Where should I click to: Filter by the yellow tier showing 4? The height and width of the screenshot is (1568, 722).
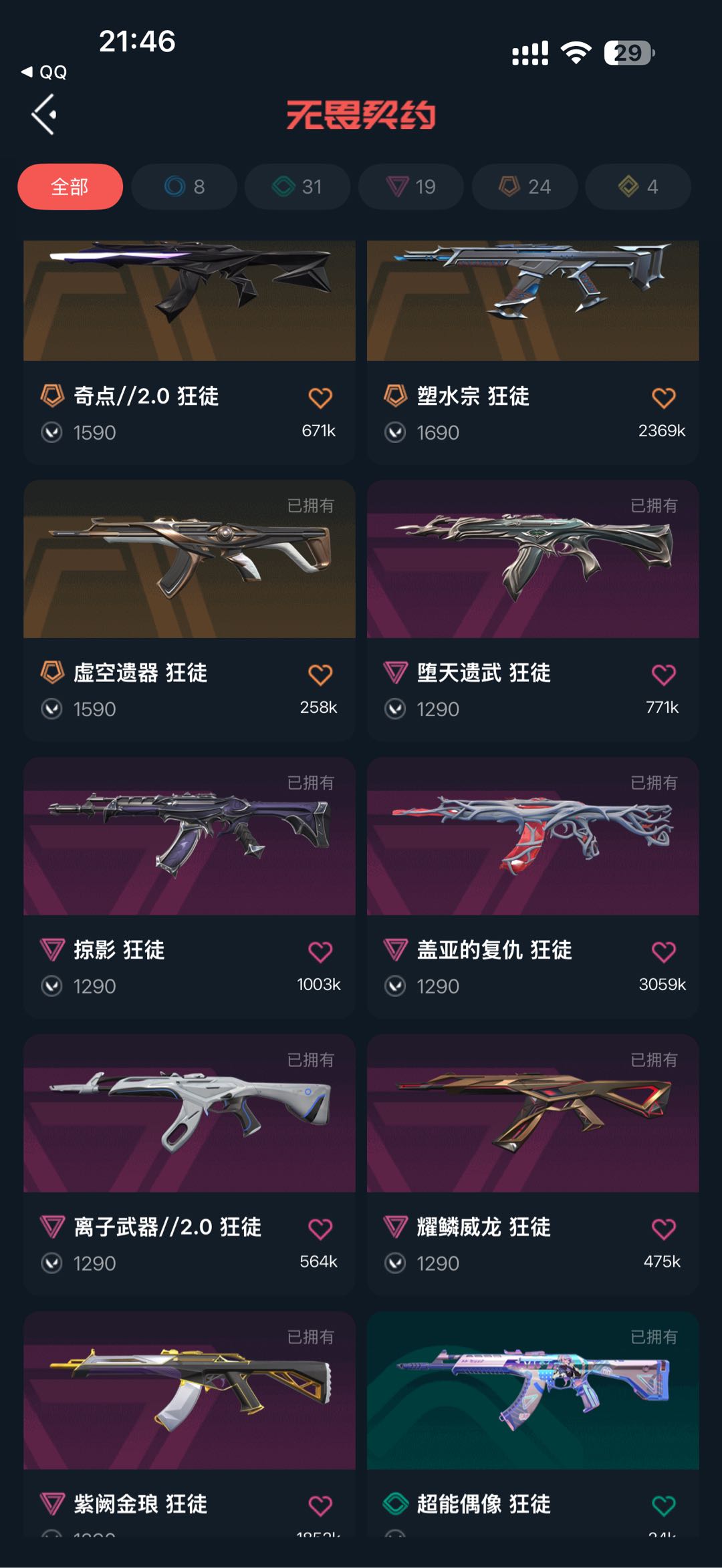pyautogui.click(x=638, y=186)
